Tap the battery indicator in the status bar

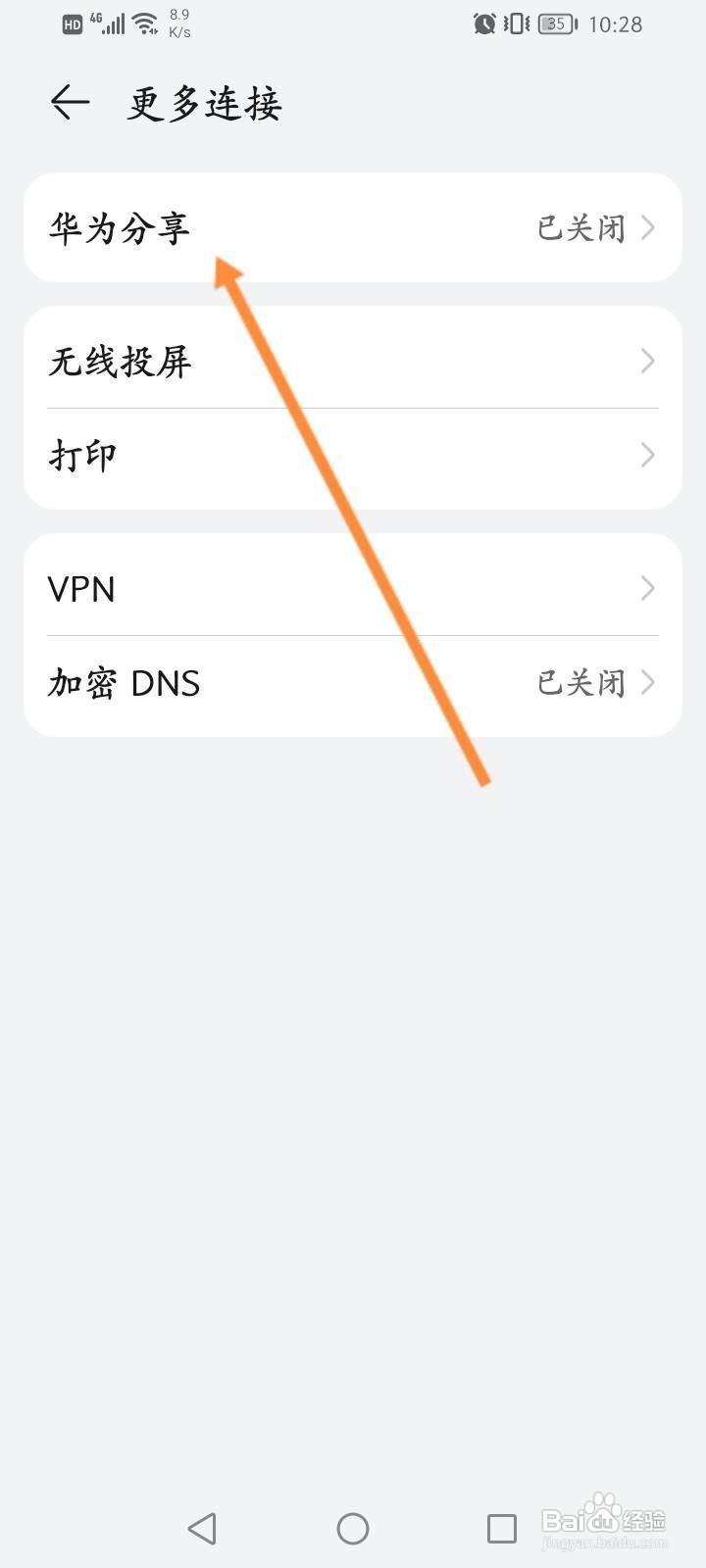pyautogui.click(x=554, y=24)
